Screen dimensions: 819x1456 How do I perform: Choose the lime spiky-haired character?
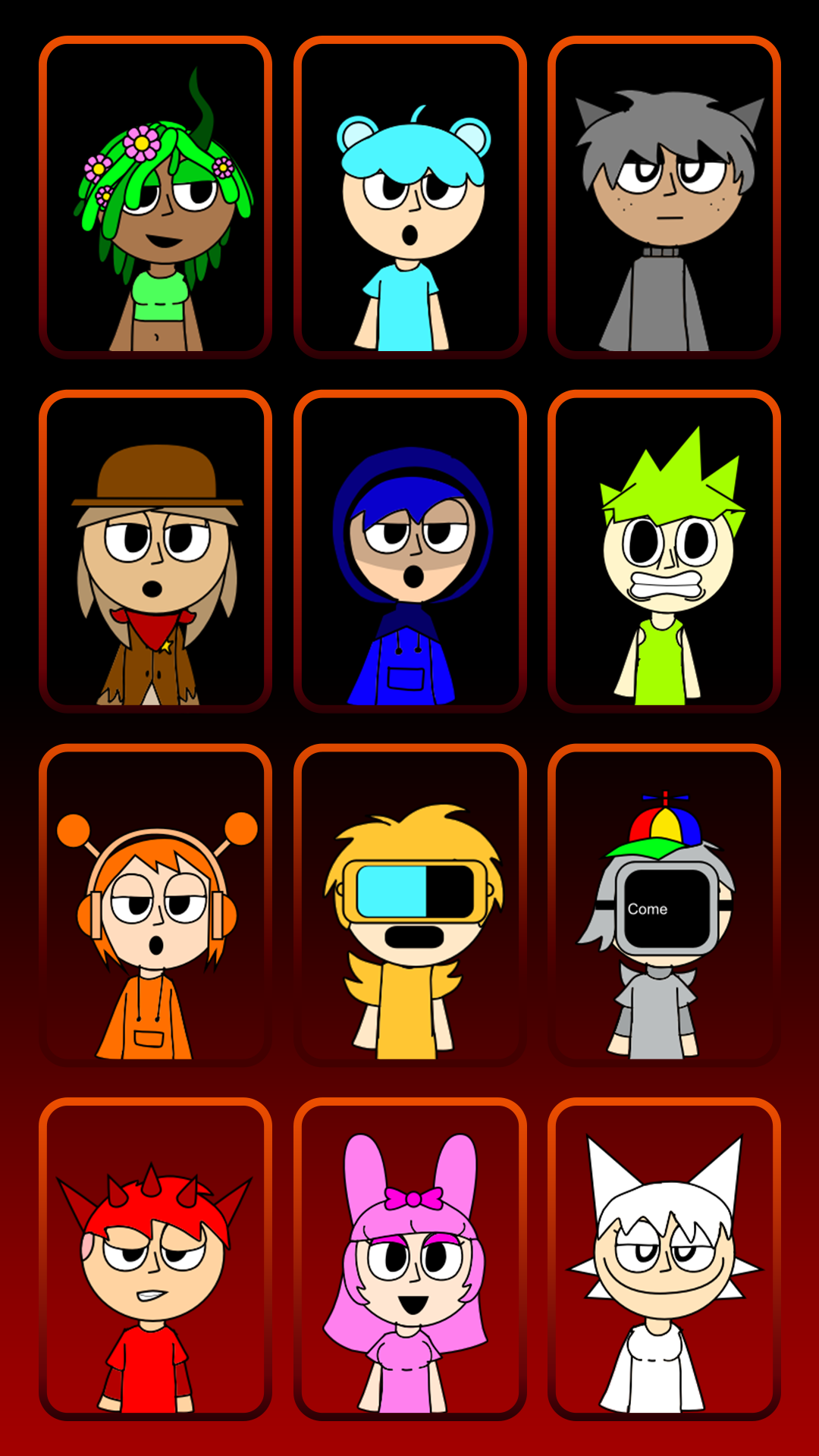pyautogui.click(x=664, y=551)
